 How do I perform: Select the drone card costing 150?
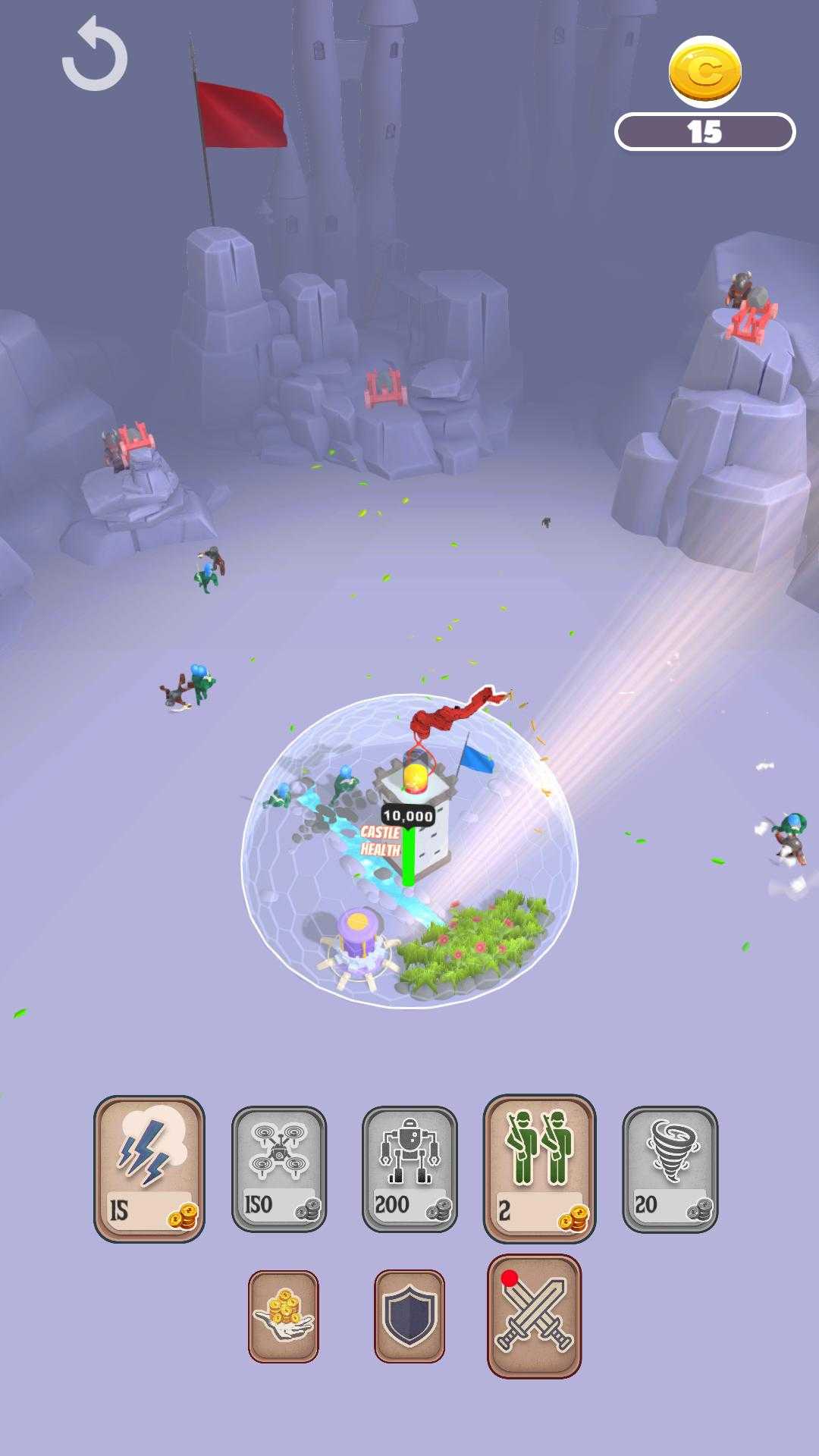pos(279,1169)
